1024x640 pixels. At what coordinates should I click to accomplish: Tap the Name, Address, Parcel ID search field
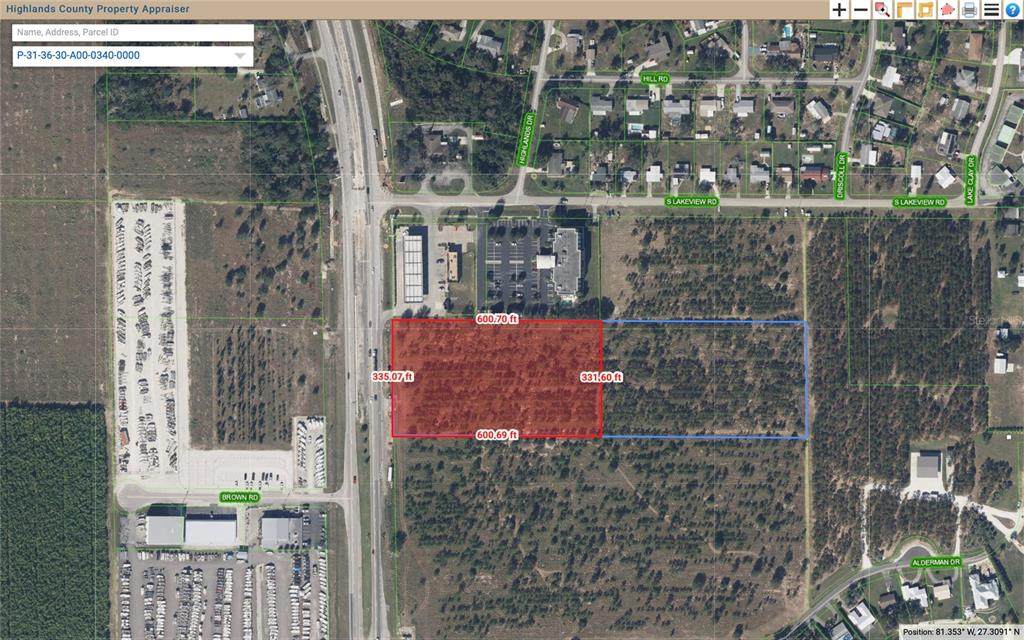coord(130,32)
